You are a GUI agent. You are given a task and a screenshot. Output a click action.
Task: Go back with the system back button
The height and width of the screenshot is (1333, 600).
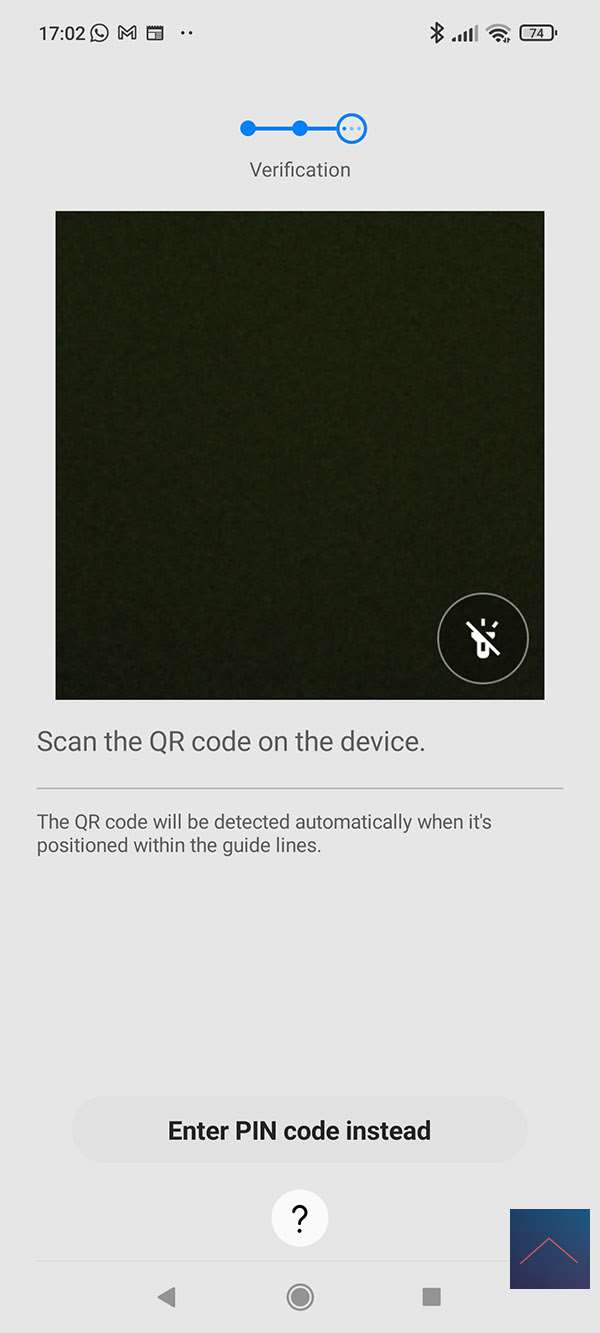(x=166, y=1297)
